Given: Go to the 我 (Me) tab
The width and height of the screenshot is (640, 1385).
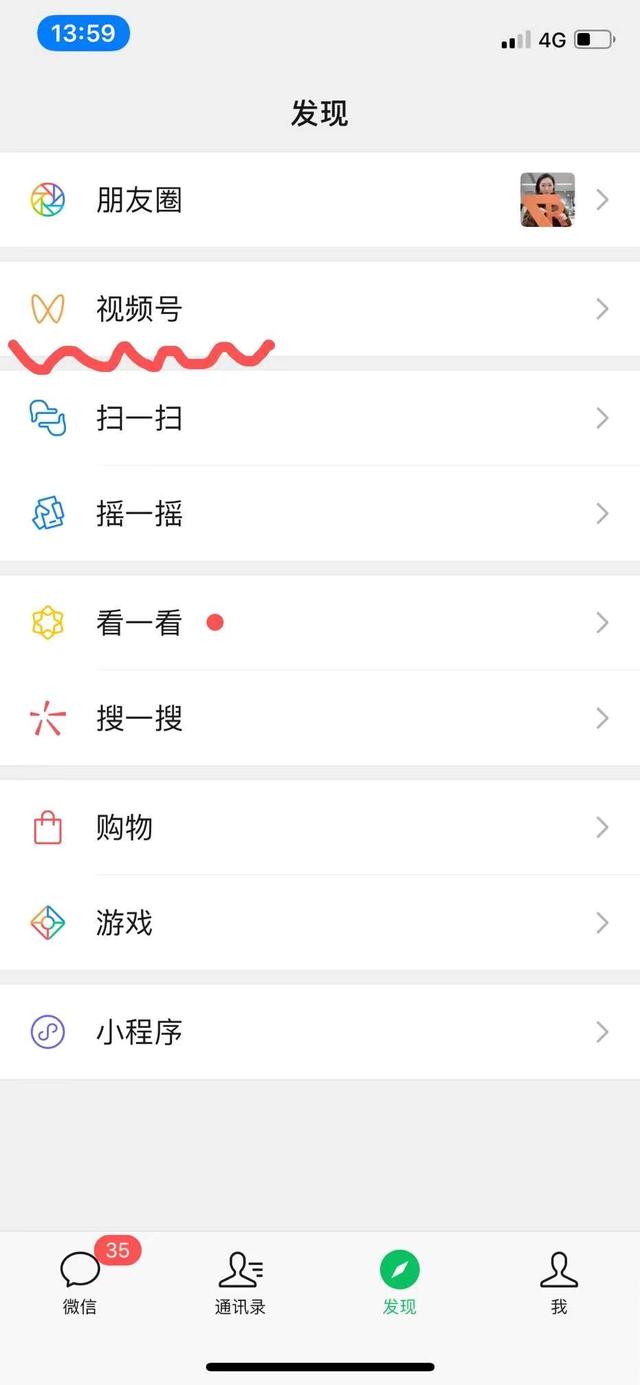Looking at the screenshot, I should click(x=559, y=1282).
